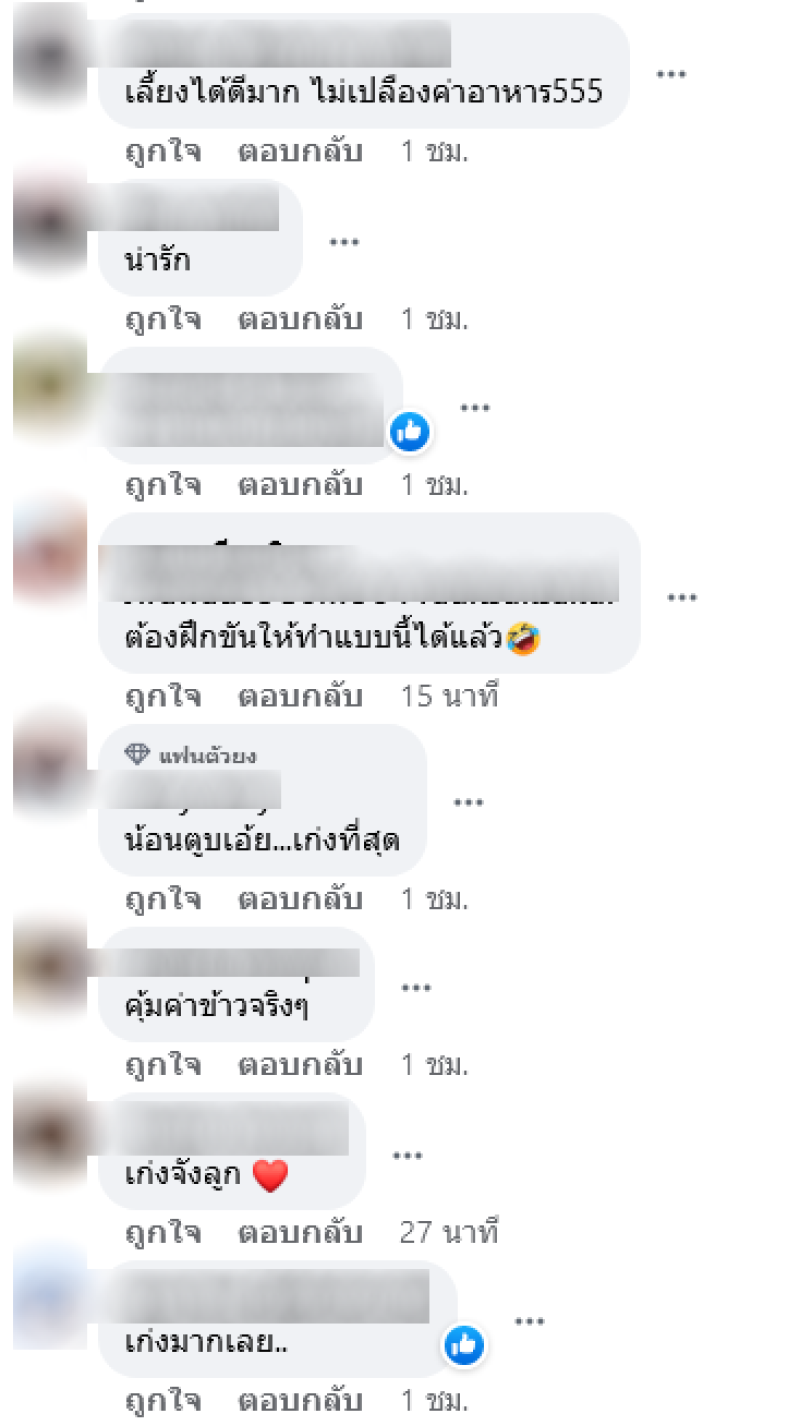The width and height of the screenshot is (800, 1426).
Task: Open options for the comment "เก่งจังลูก"
Action: pos(408,1155)
